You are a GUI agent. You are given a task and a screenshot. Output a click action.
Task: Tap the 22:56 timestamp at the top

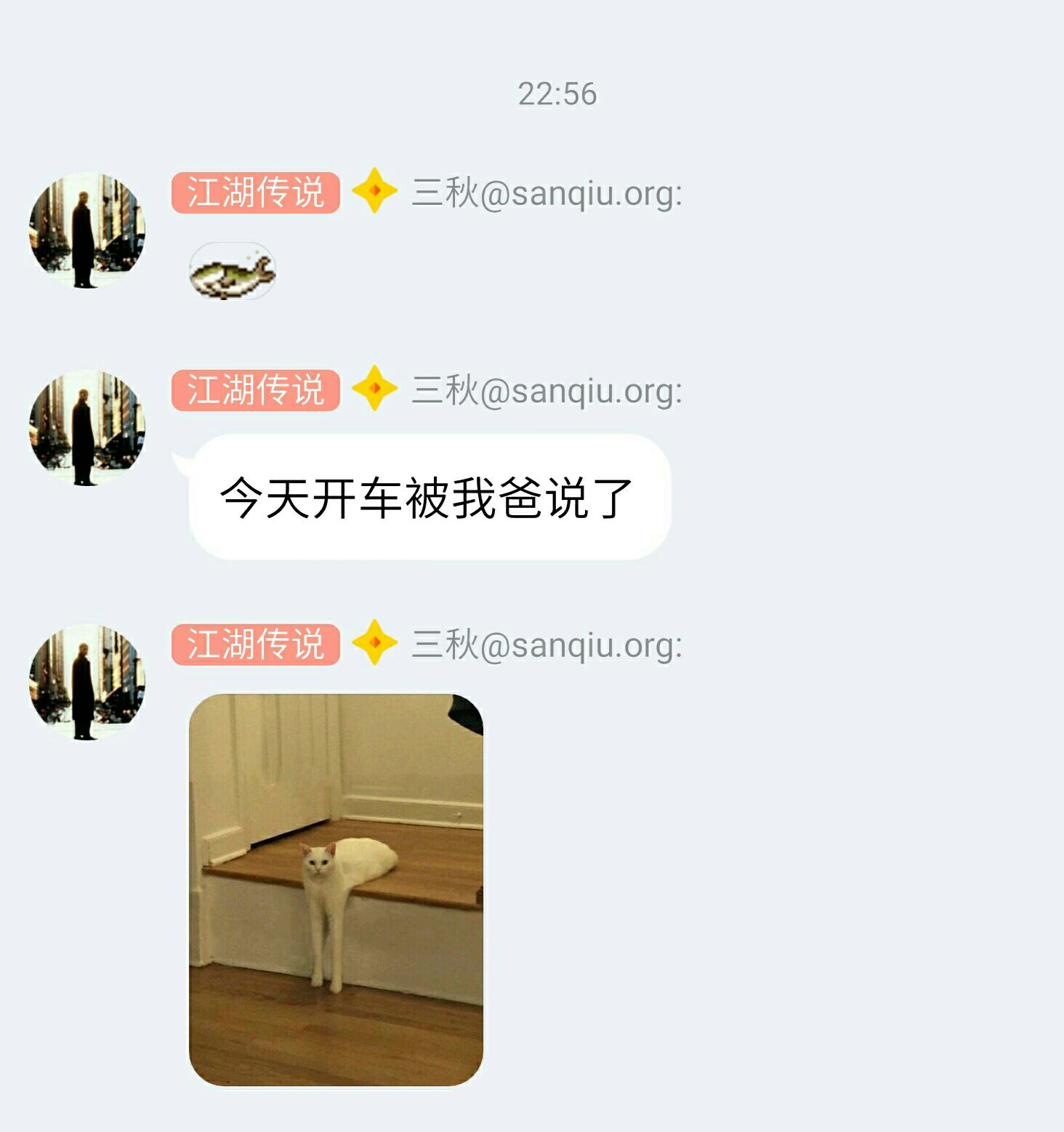560,93
